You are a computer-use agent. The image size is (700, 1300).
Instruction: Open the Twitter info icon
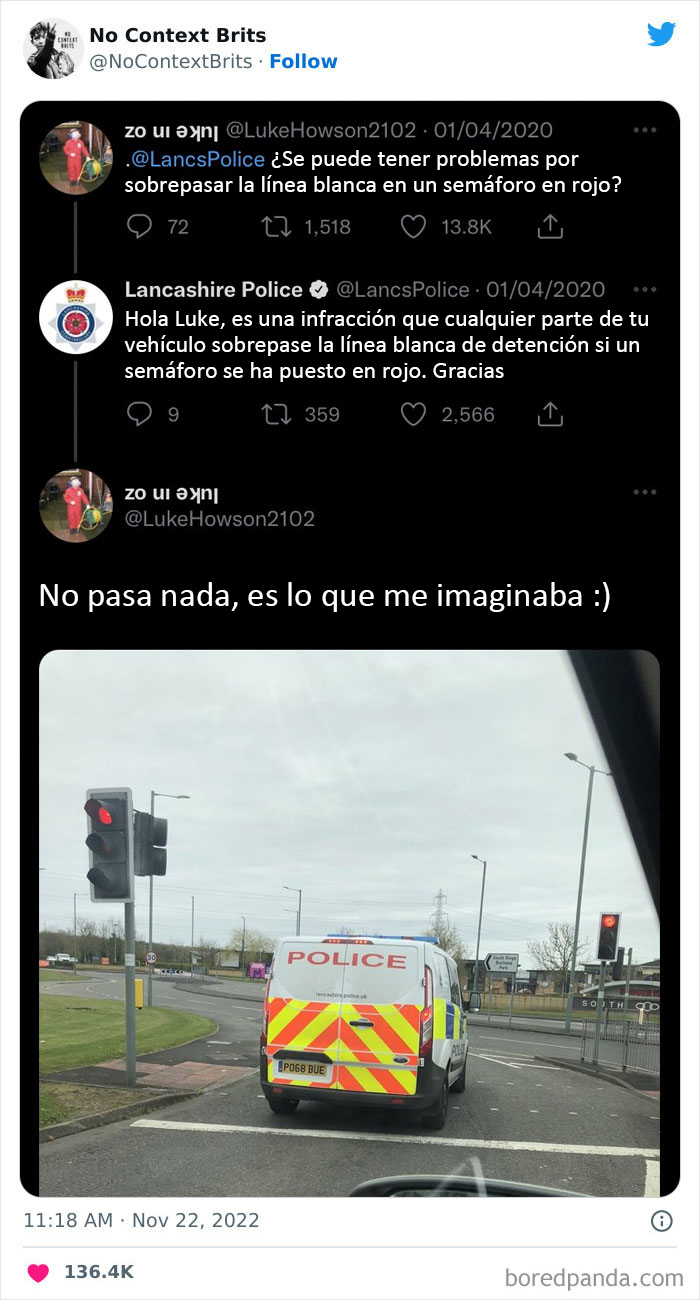pos(661,1221)
